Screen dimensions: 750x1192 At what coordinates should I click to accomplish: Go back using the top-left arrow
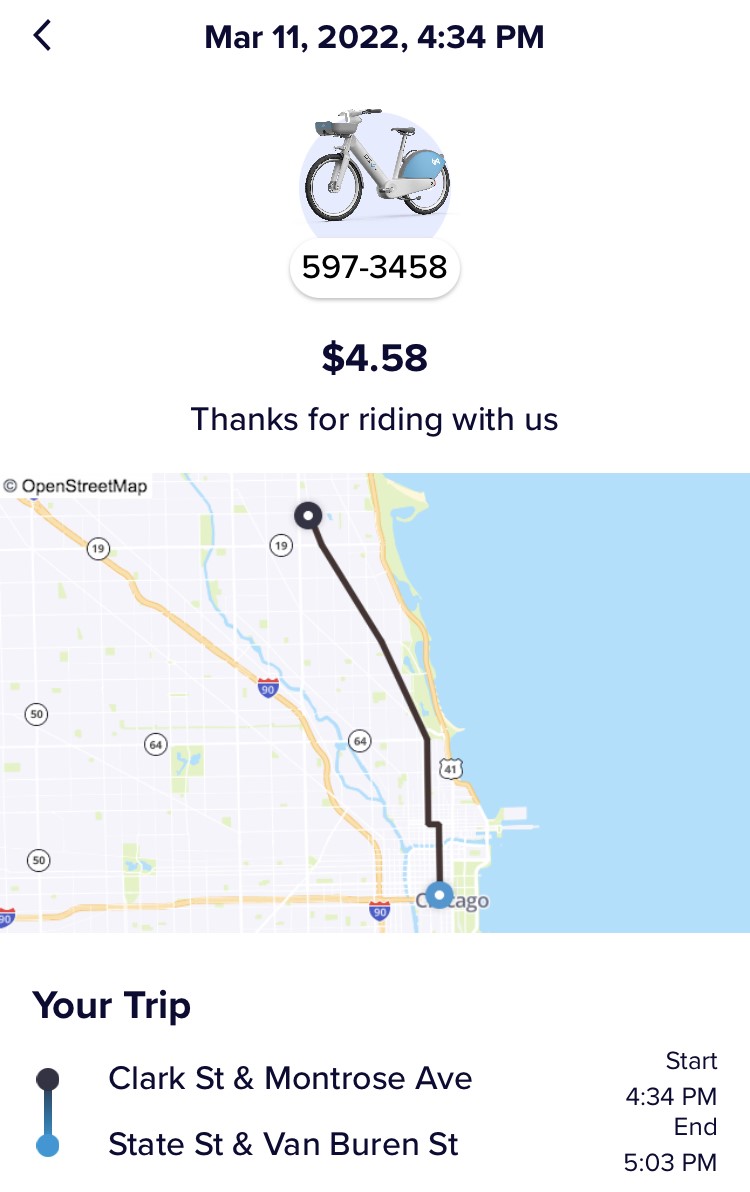point(42,36)
